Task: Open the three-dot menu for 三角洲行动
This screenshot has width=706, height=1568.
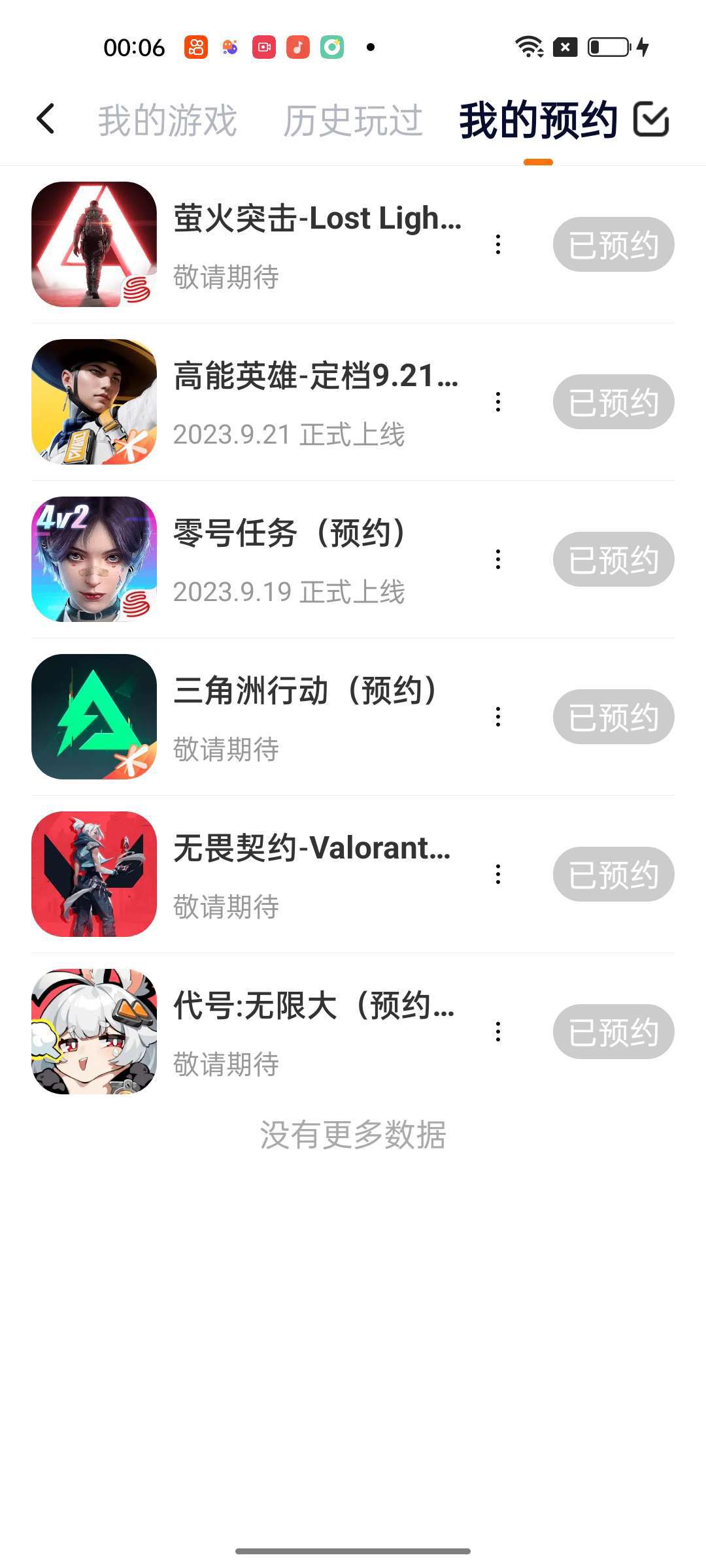Action: point(498,717)
